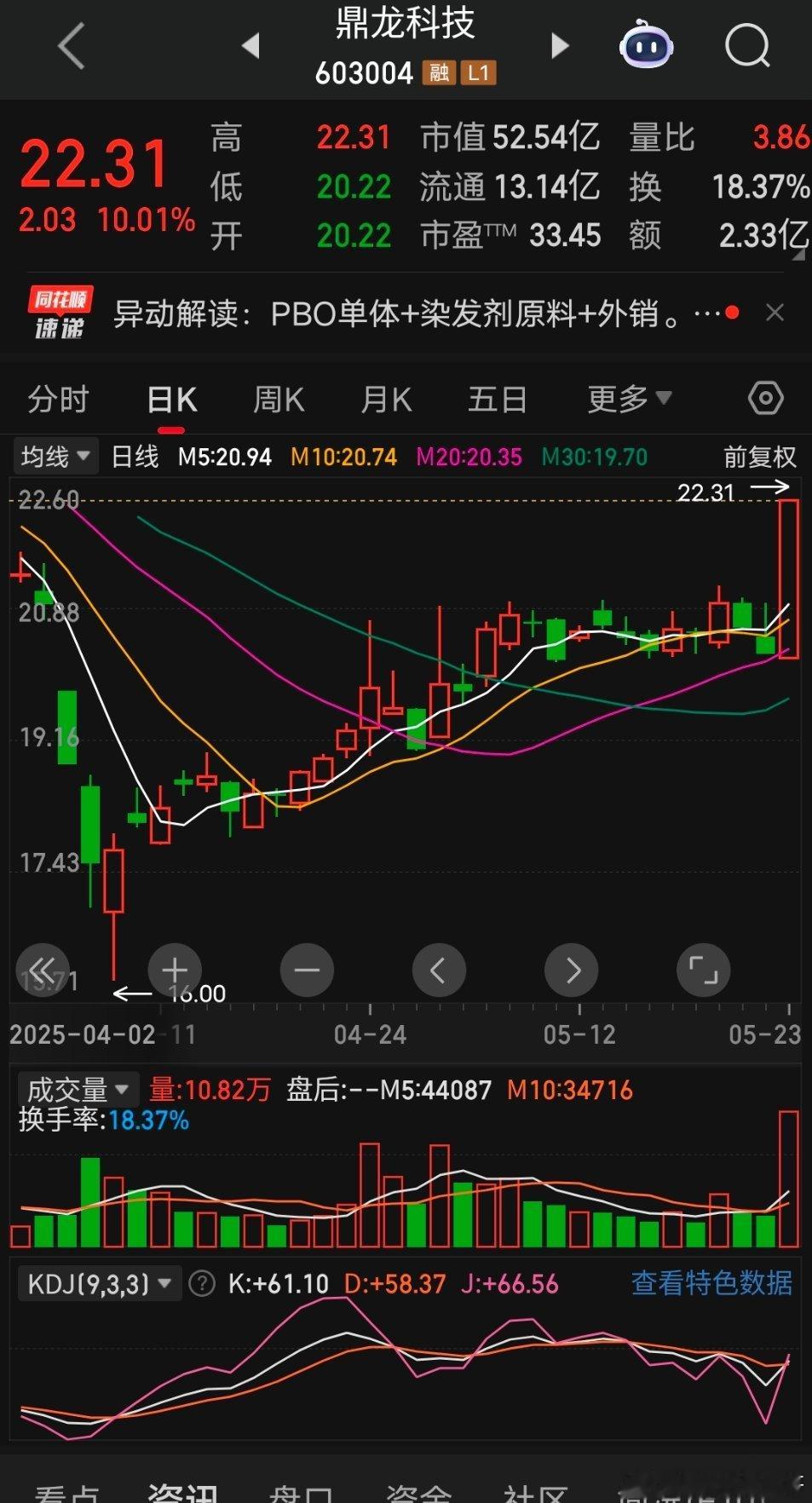812x1503 pixels.
Task: Open stock search
Action: [x=747, y=46]
